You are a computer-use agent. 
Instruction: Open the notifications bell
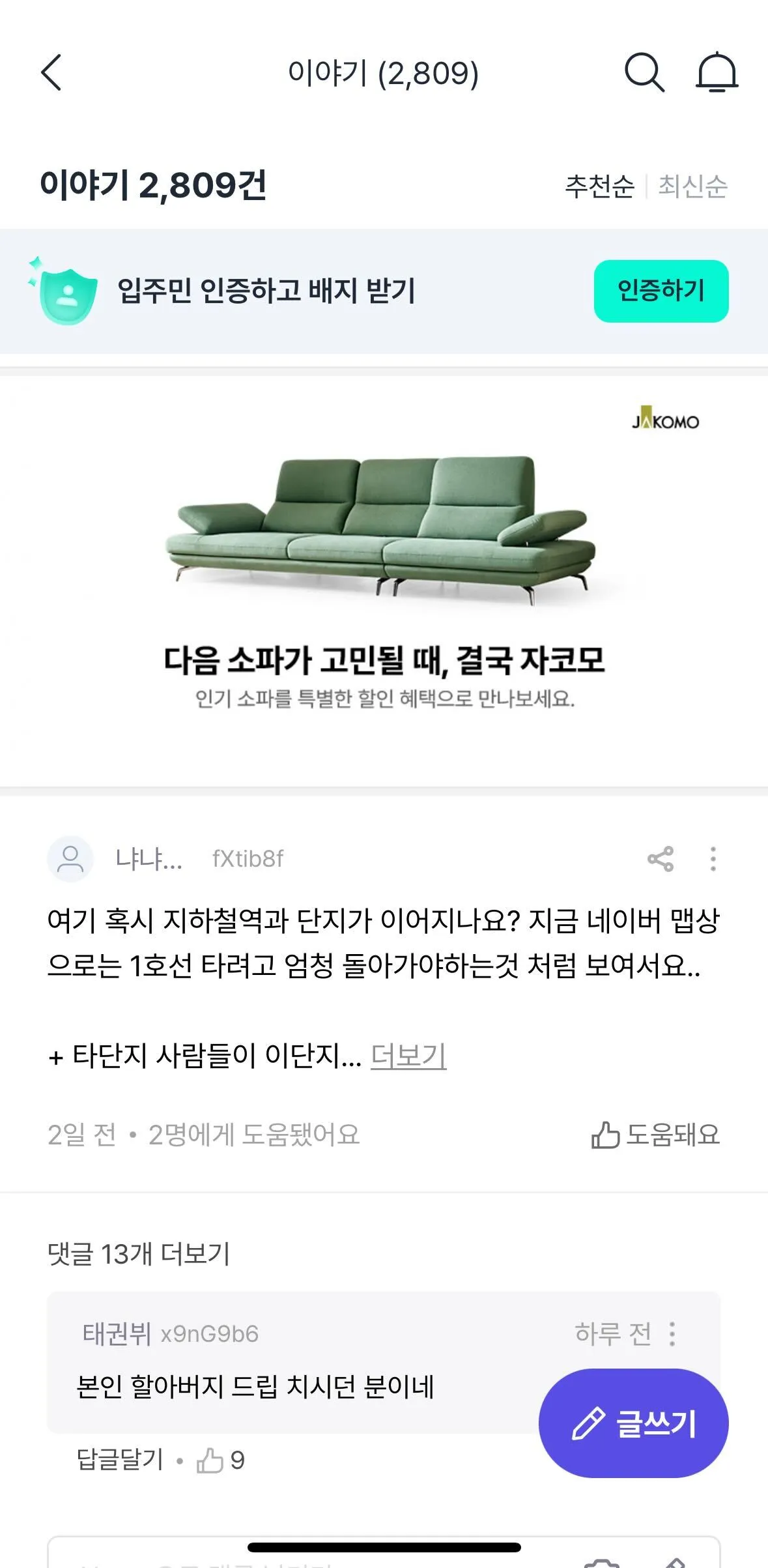(x=717, y=72)
